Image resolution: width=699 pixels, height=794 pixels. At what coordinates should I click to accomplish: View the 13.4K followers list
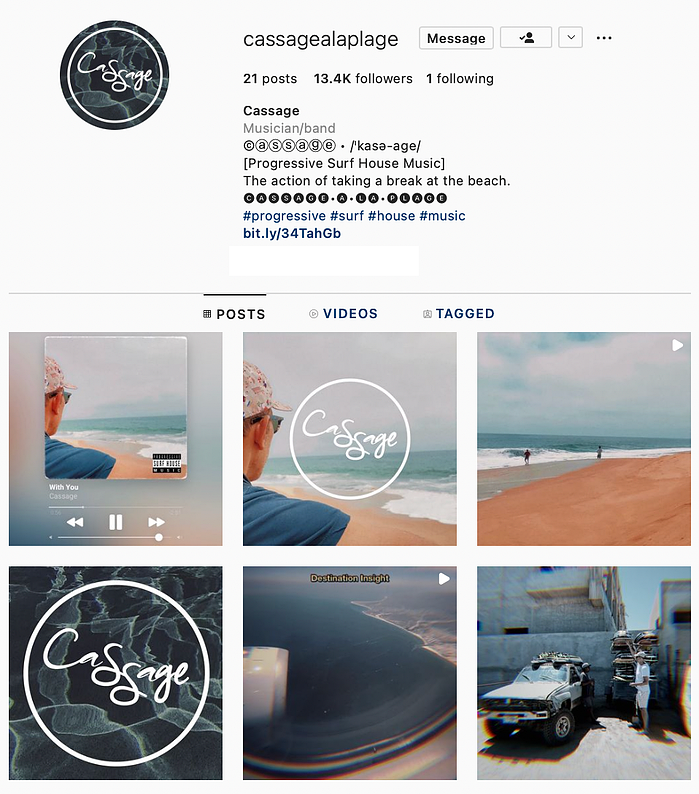pos(363,78)
